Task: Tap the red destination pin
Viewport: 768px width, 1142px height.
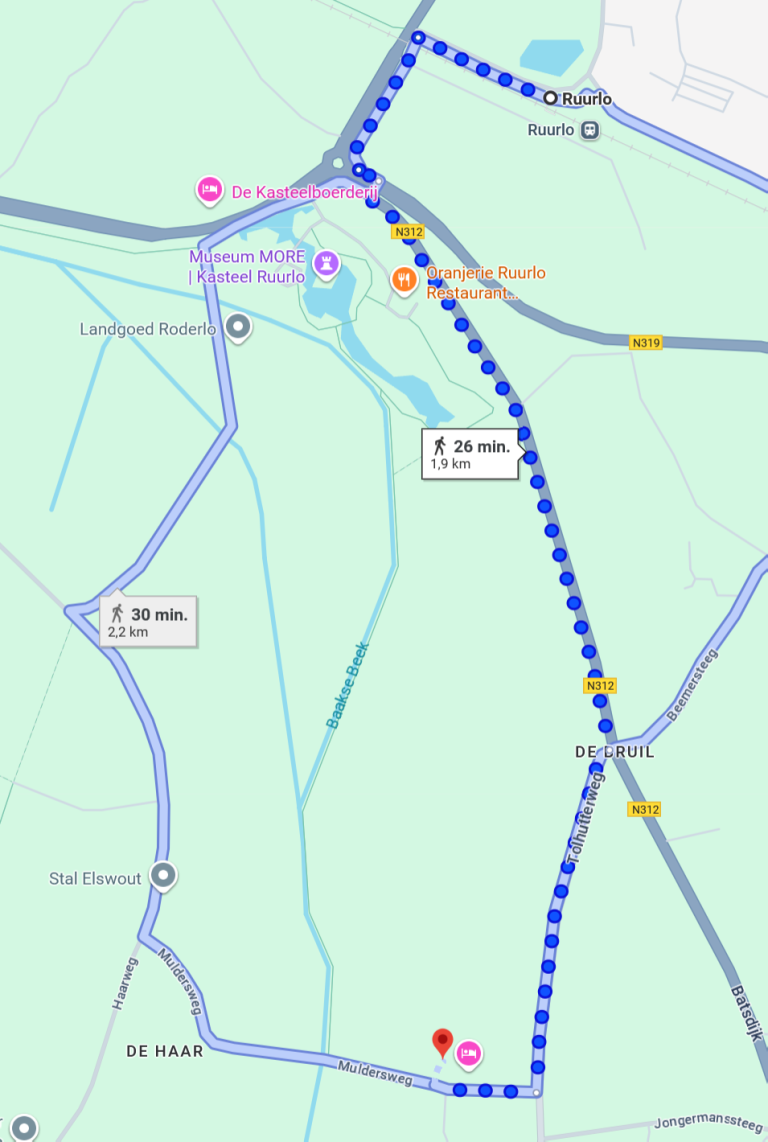Action: click(x=442, y=1042)
